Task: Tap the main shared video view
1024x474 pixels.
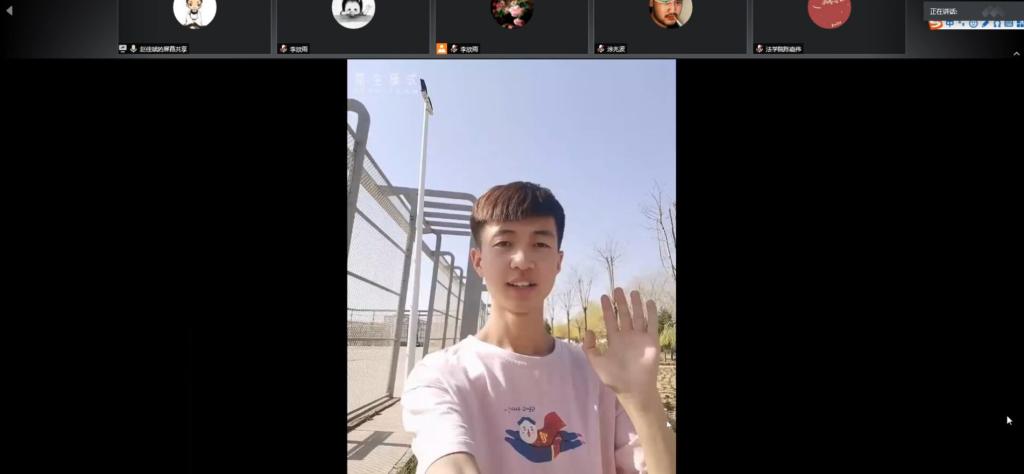Action: pos(511,266)
